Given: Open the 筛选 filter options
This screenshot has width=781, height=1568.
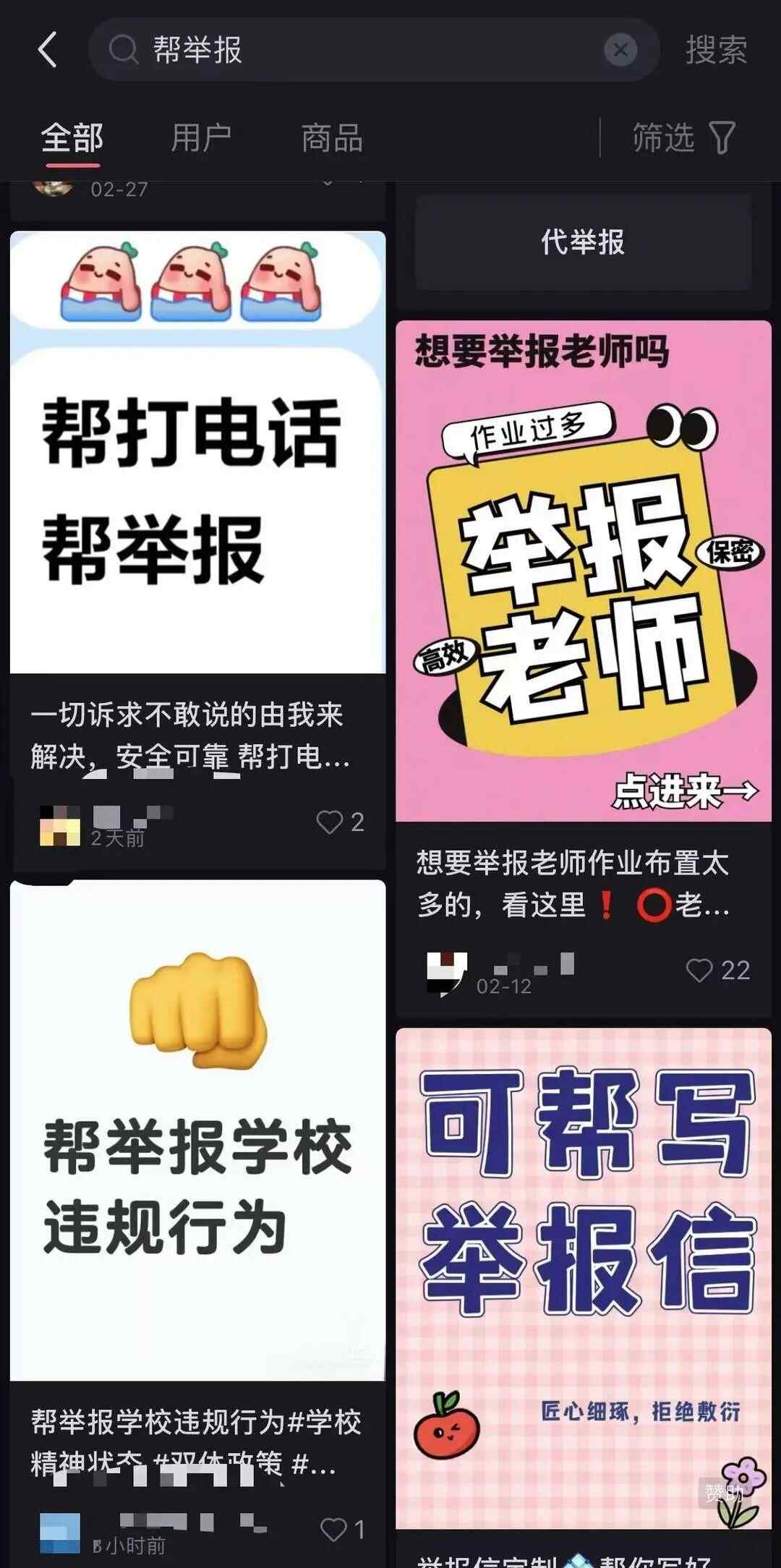Looking at the screenshot, I should coord(683,137).
